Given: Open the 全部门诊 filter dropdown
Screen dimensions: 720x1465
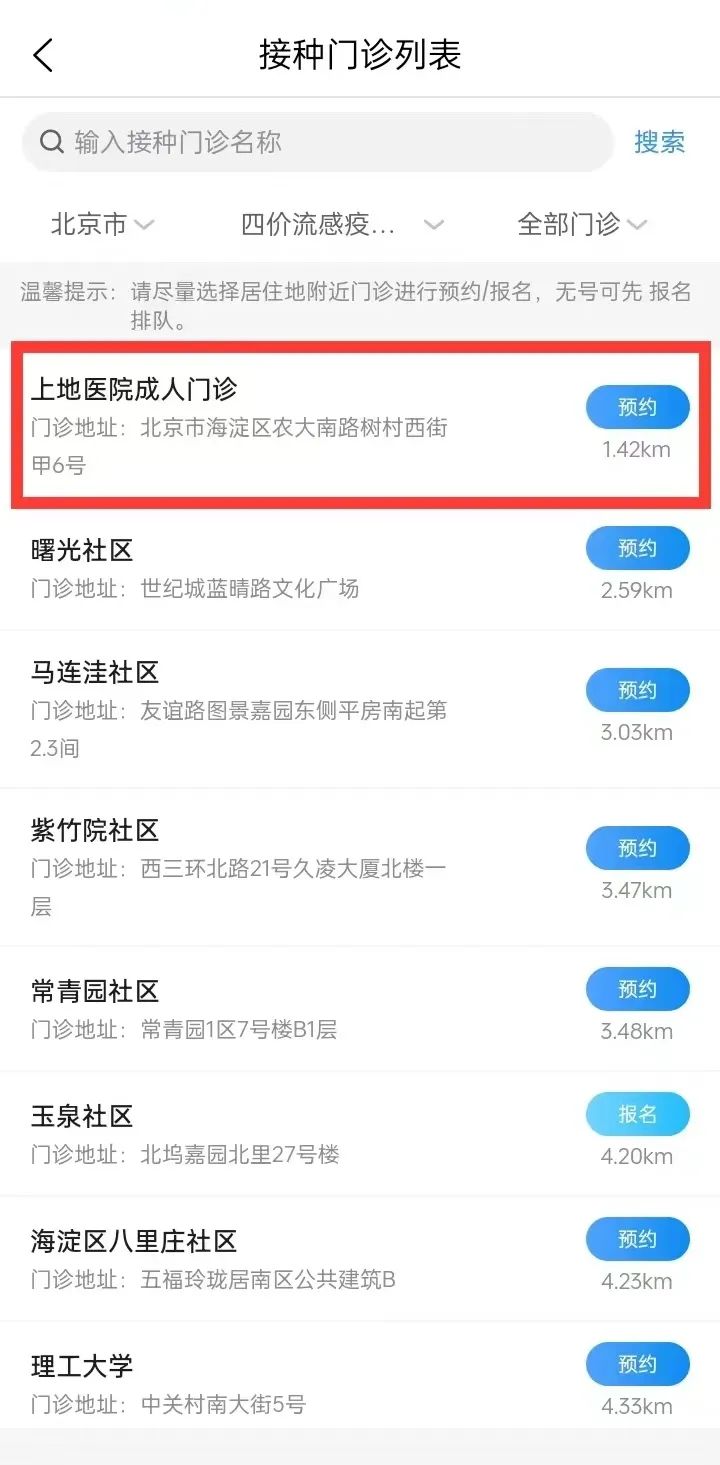Looking at the screenshot, I should tap(582, 224).
